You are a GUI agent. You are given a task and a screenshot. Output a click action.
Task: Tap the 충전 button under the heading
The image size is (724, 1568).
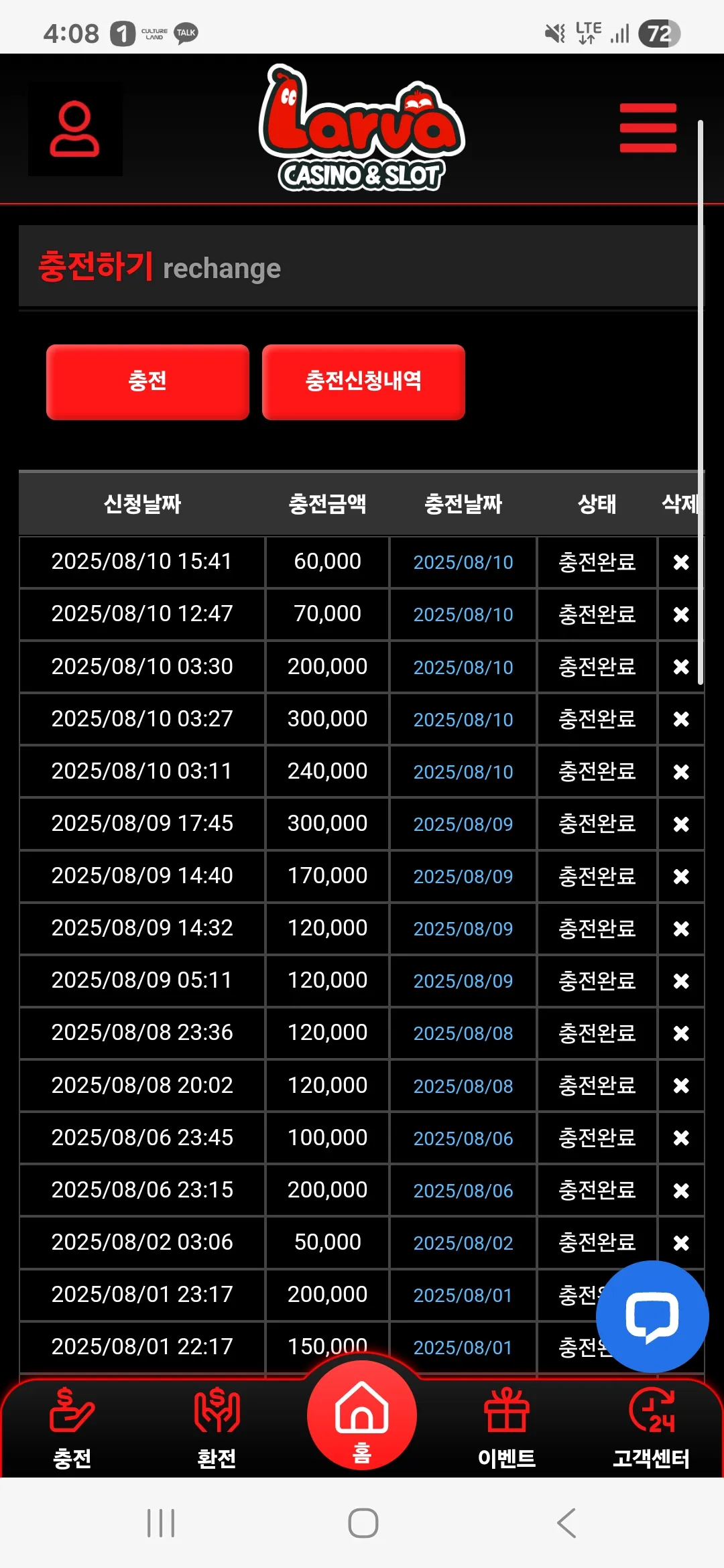pyautogui.click(x=147, y=382)
